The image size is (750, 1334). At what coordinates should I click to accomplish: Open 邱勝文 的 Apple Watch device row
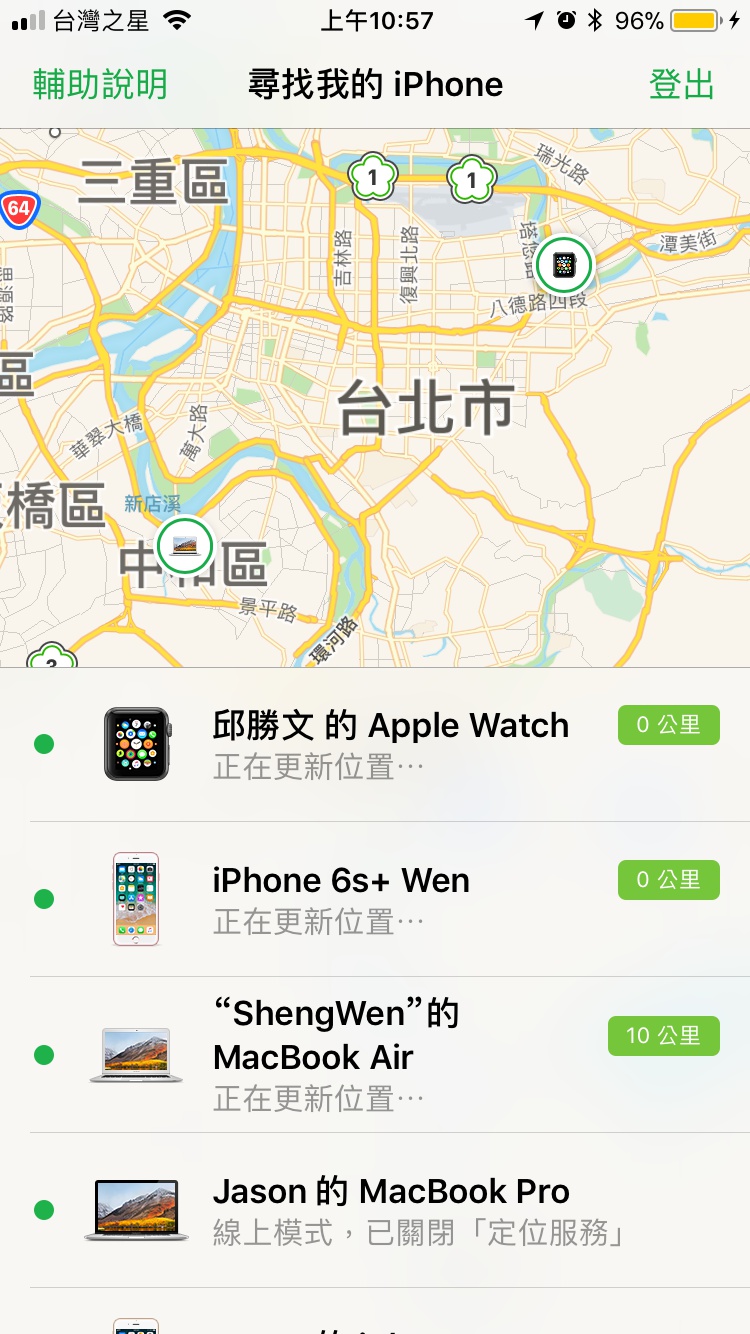coord(390,744)
